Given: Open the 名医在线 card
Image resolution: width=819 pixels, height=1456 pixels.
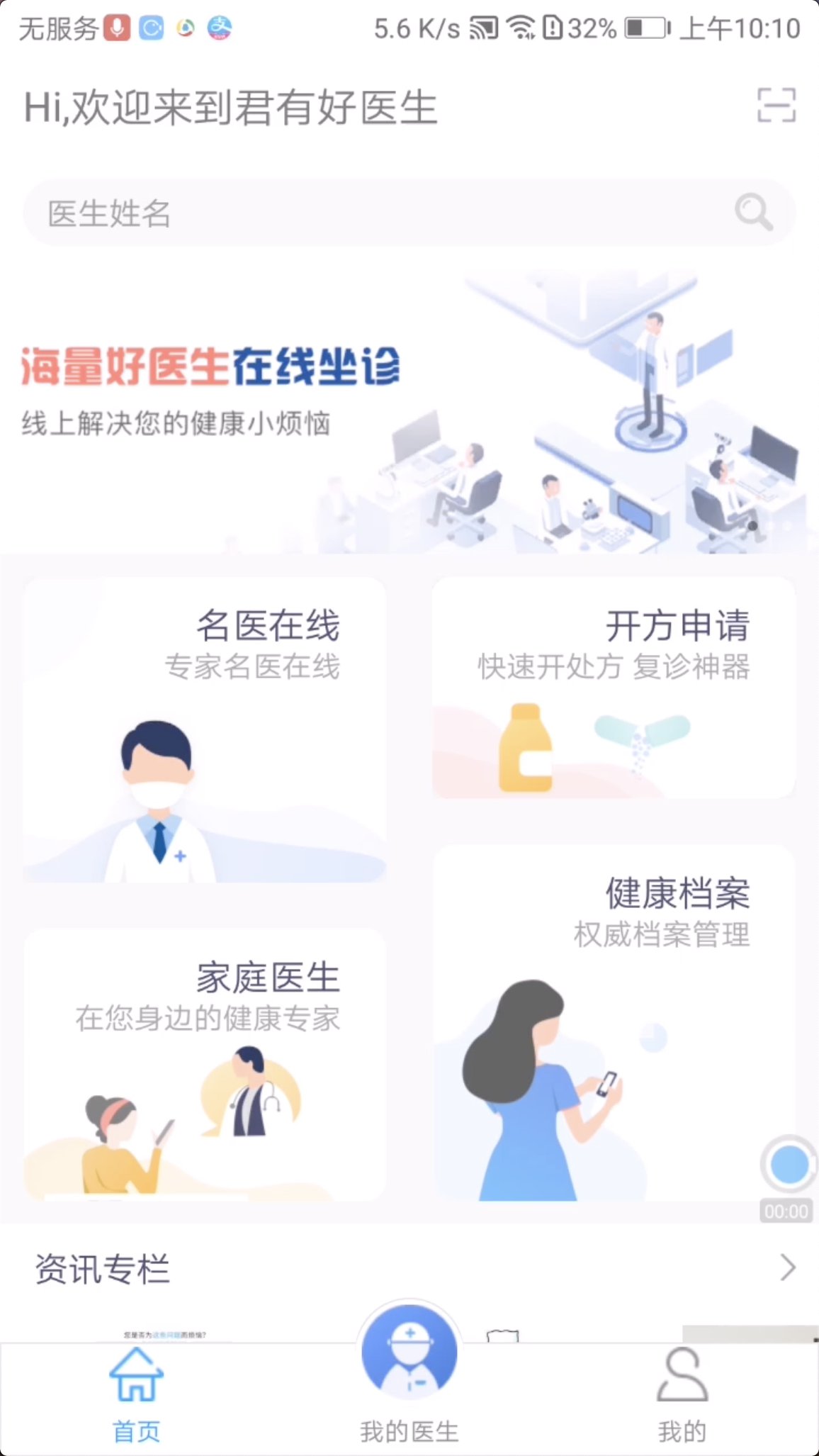Looking at the screenshot, I should (x=205, y=729).
